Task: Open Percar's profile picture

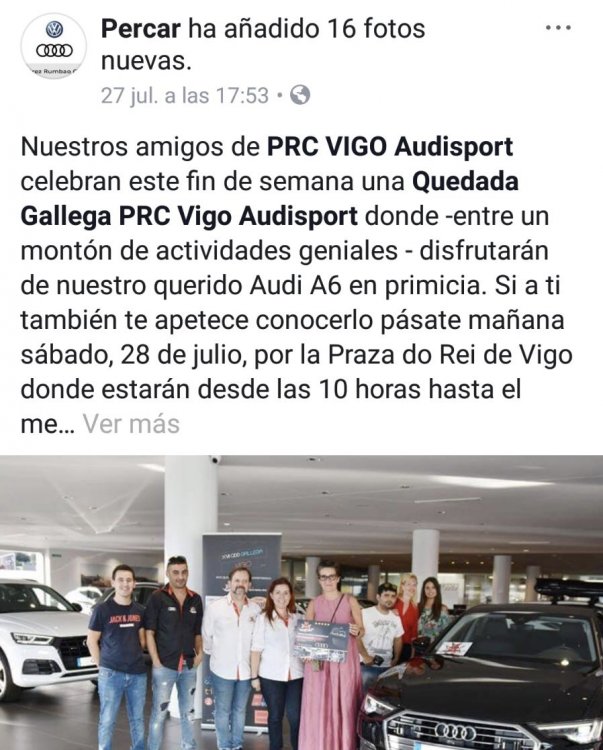Action: tap(53, 47)
